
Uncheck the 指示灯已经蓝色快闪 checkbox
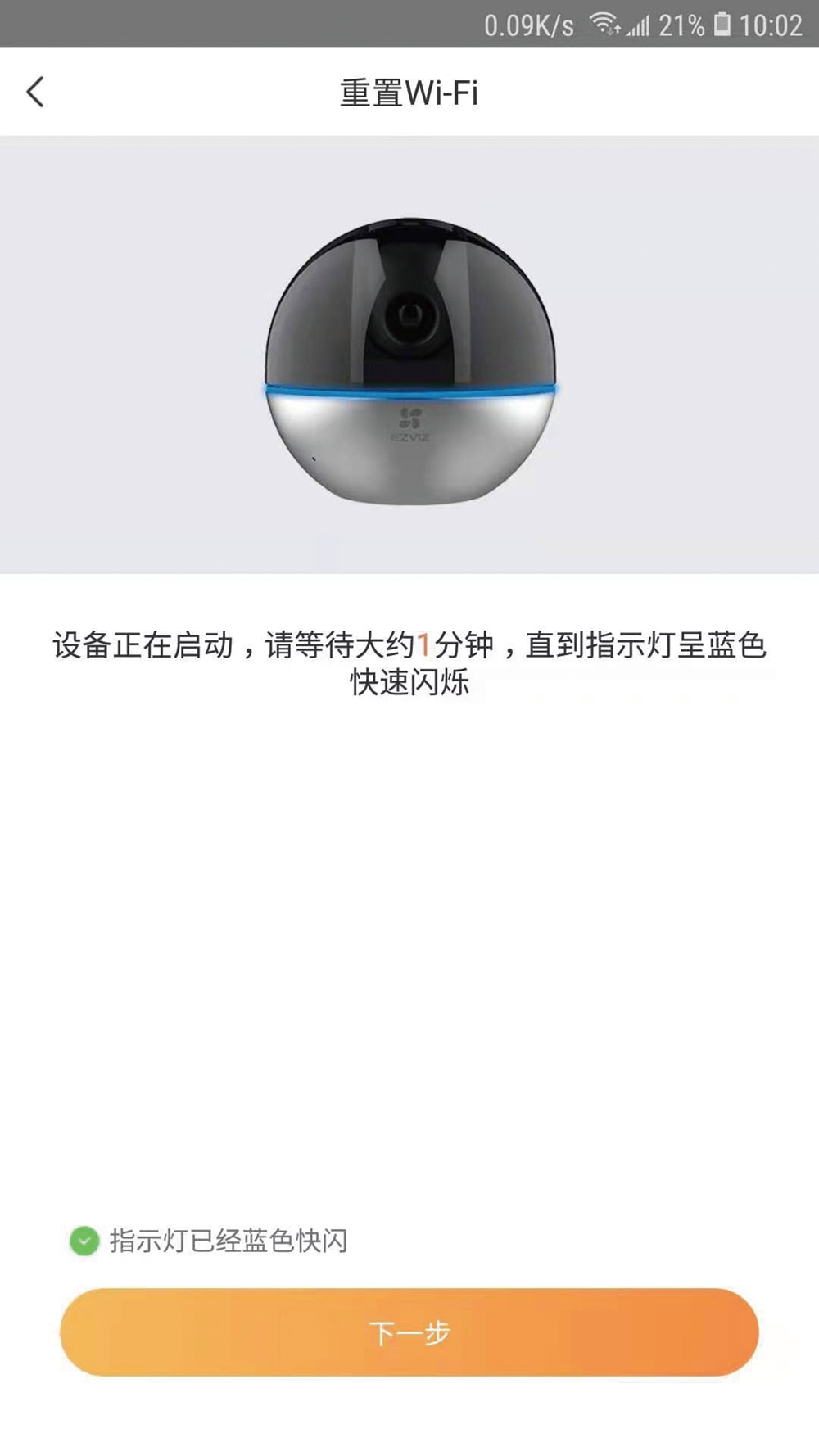pyautogui.click(x=84, y=1241)
